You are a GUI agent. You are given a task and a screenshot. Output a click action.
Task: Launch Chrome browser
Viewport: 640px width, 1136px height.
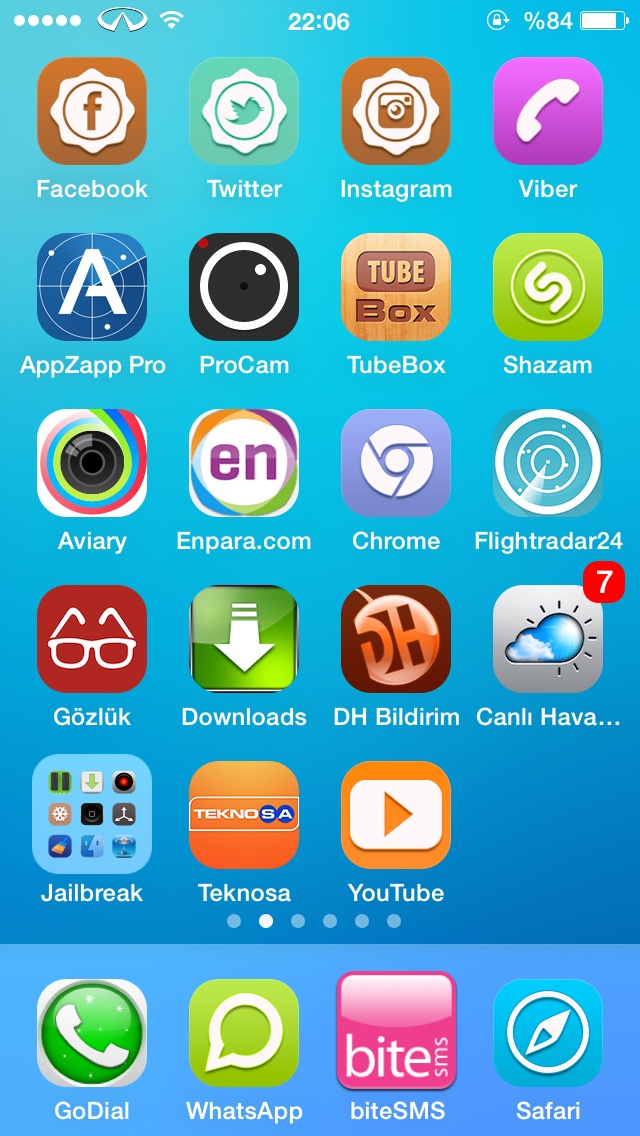click(x=396, y=463)
